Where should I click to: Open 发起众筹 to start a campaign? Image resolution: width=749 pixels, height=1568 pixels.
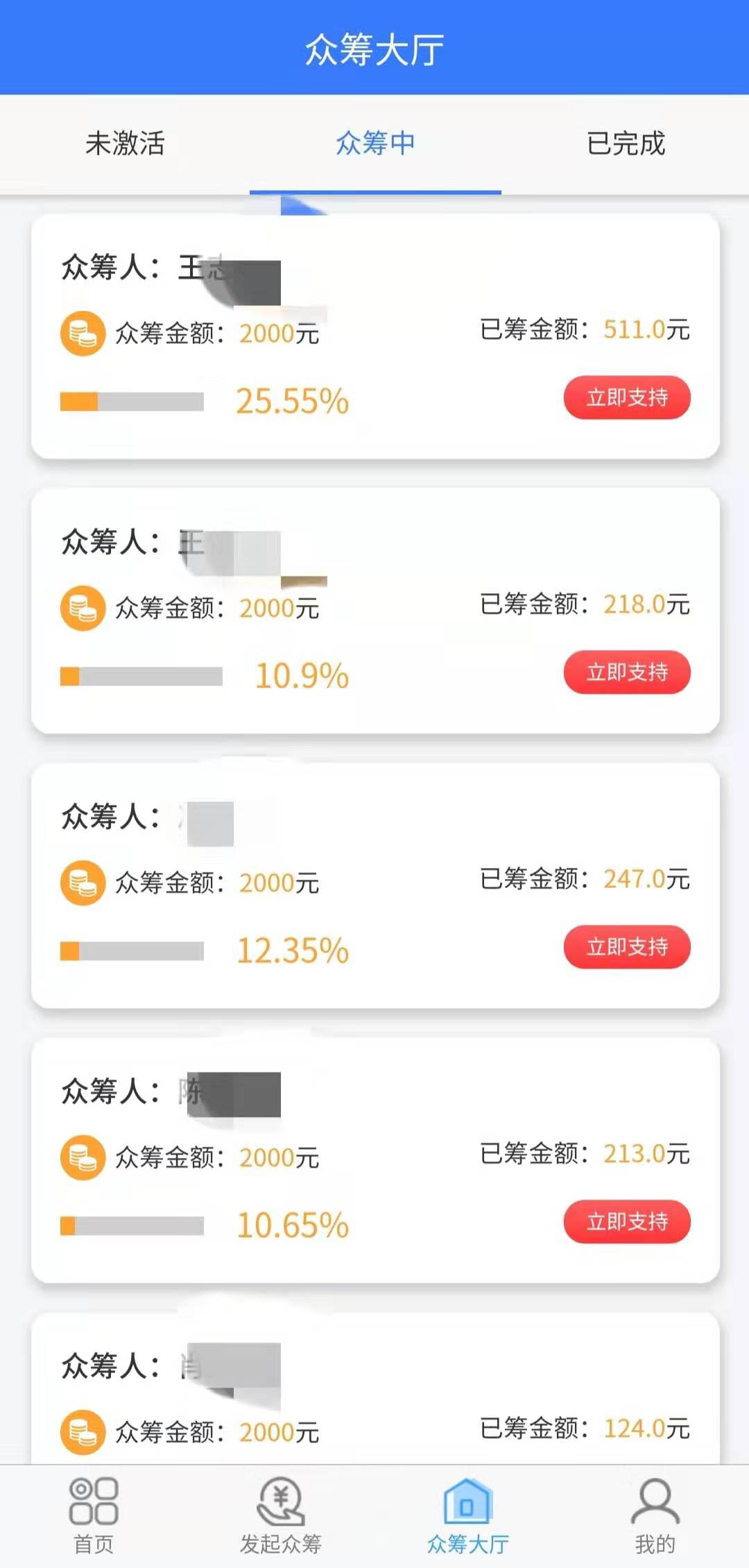pyautogui.click(x=281, y=1516)
